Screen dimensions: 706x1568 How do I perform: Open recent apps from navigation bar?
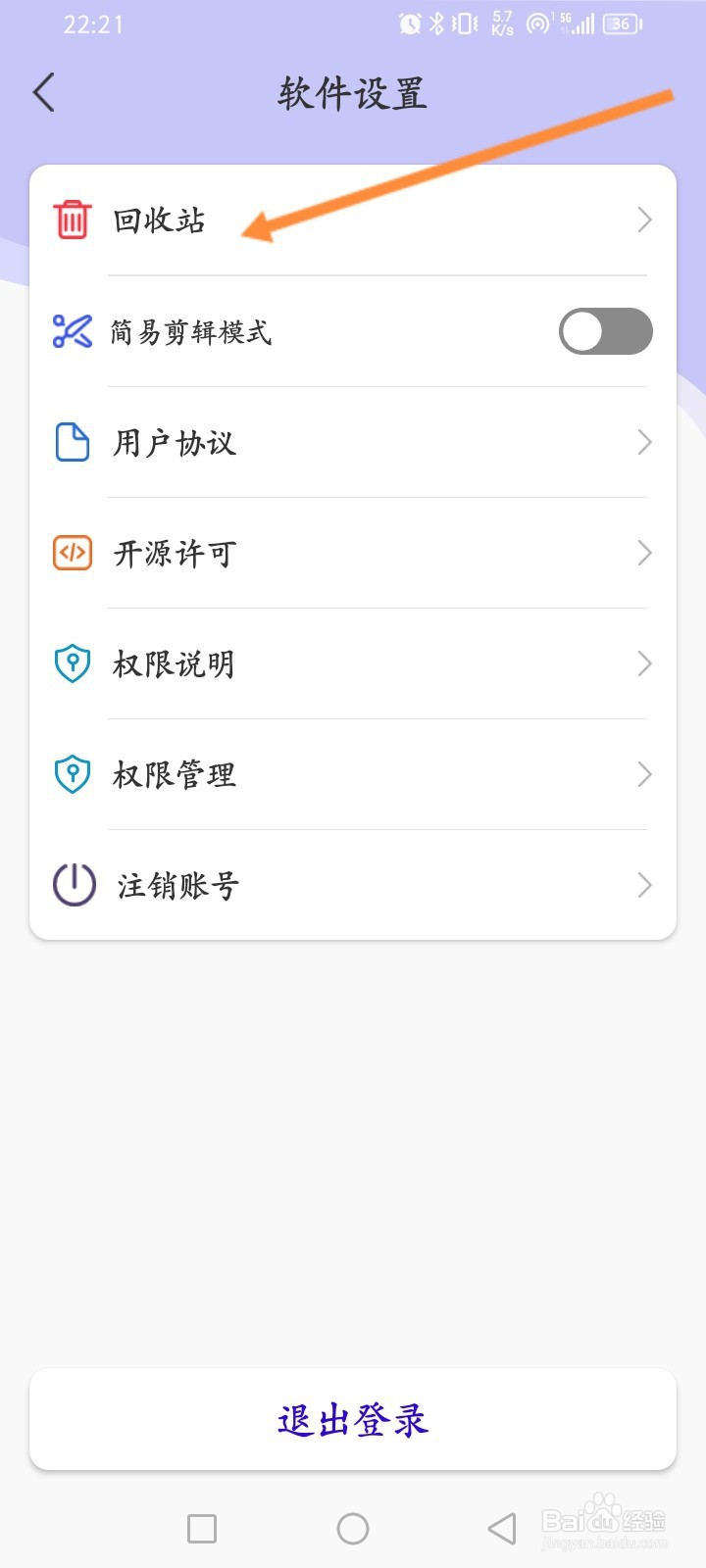point(202,1529)
